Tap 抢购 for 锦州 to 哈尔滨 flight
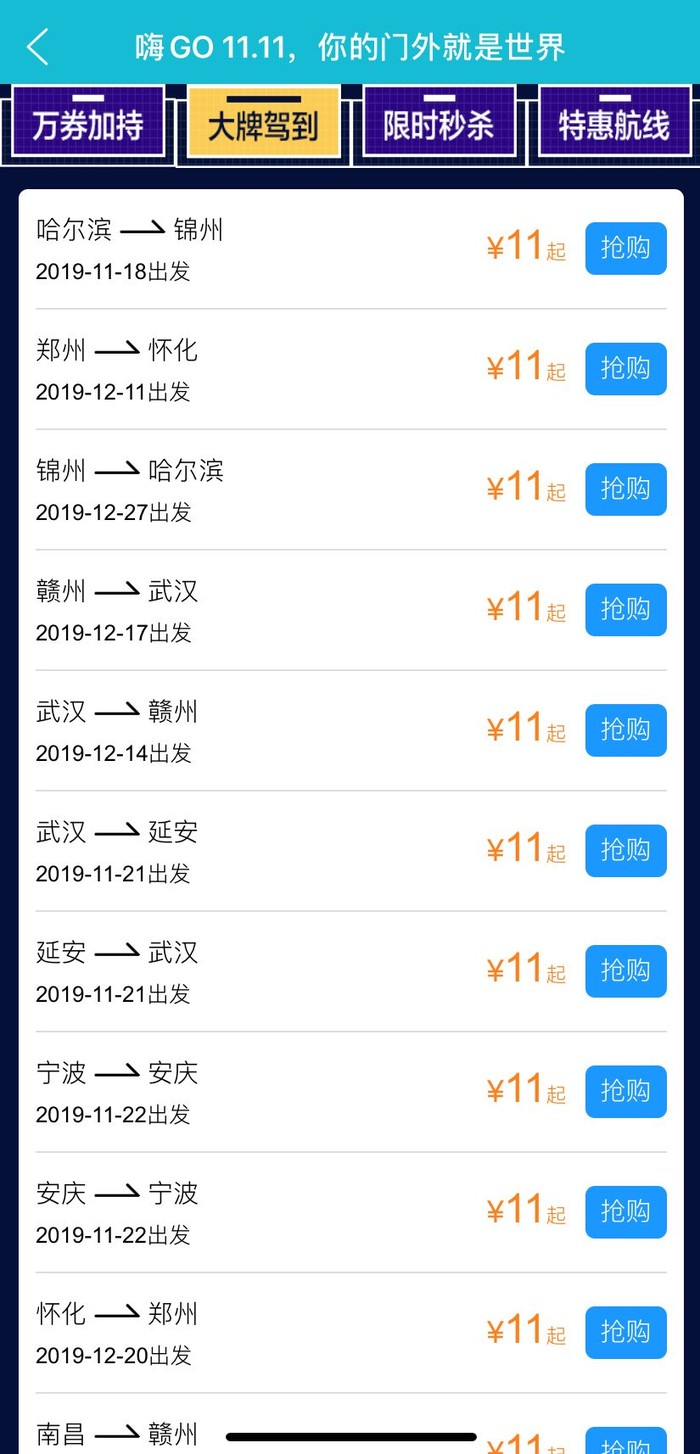Screen dimensions: 700x1454 click(x=625, y=489)
